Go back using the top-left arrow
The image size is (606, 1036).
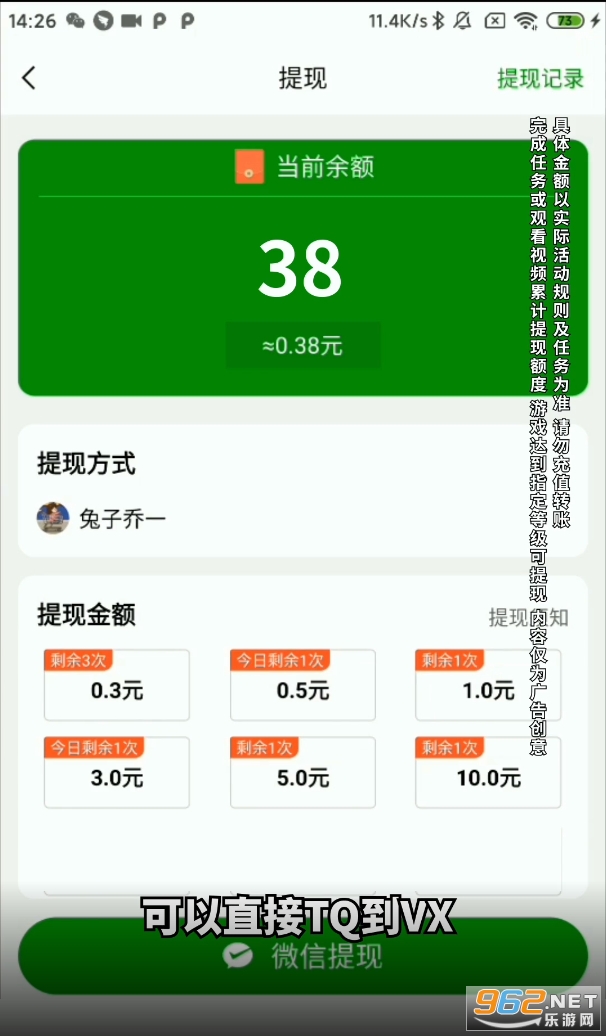pyautogui.click(x=28, y=78)
